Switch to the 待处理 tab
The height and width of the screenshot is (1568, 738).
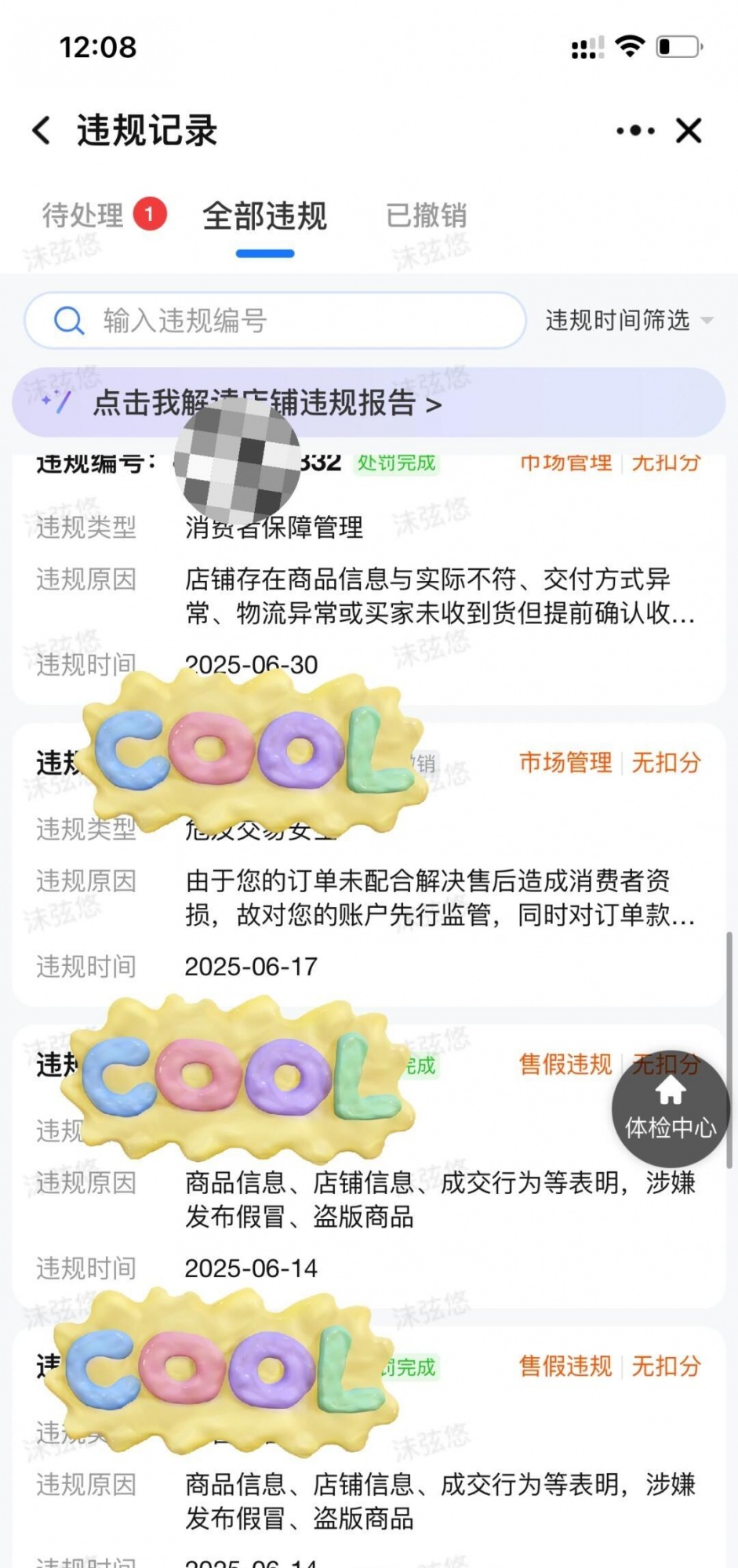coord(85,215)
